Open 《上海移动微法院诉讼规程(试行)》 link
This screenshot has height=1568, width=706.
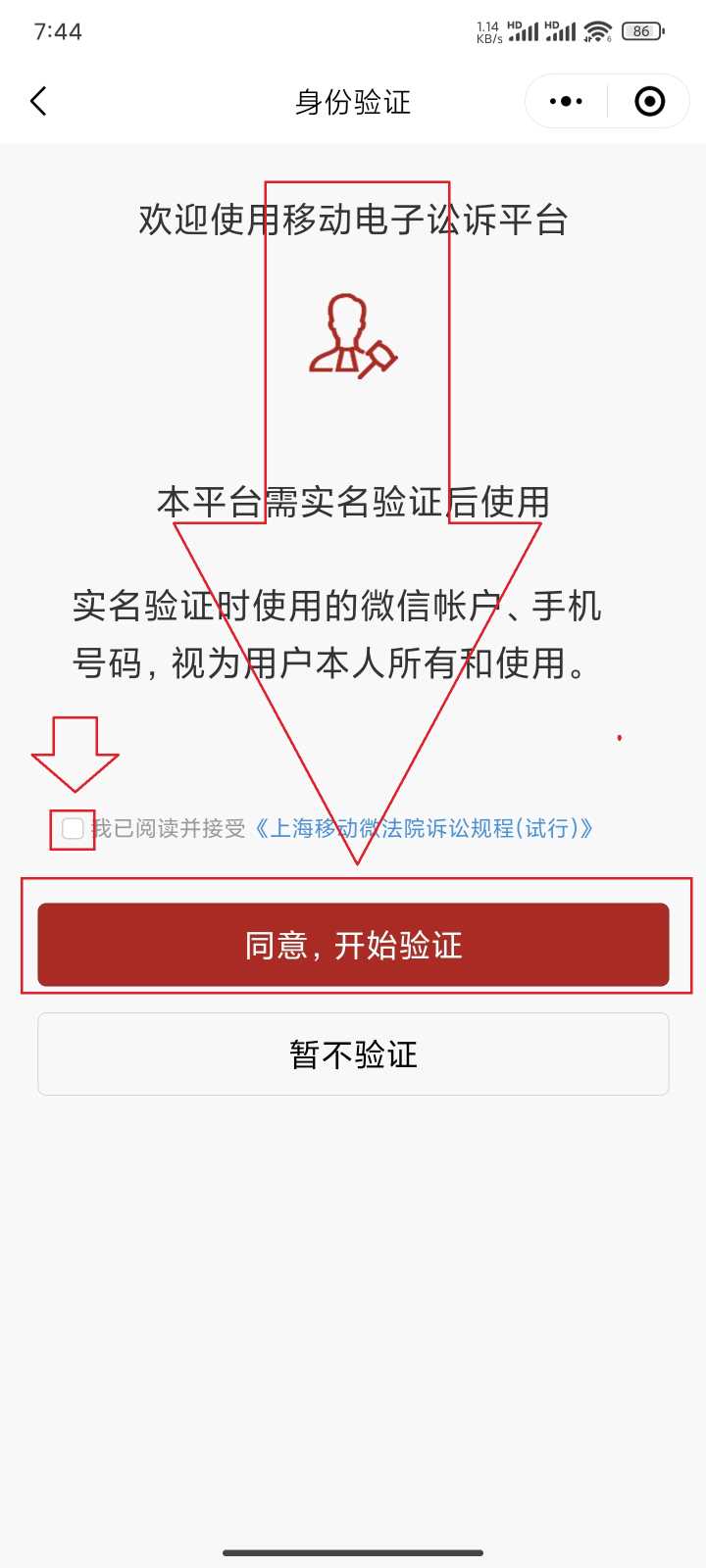coord(424,829)
